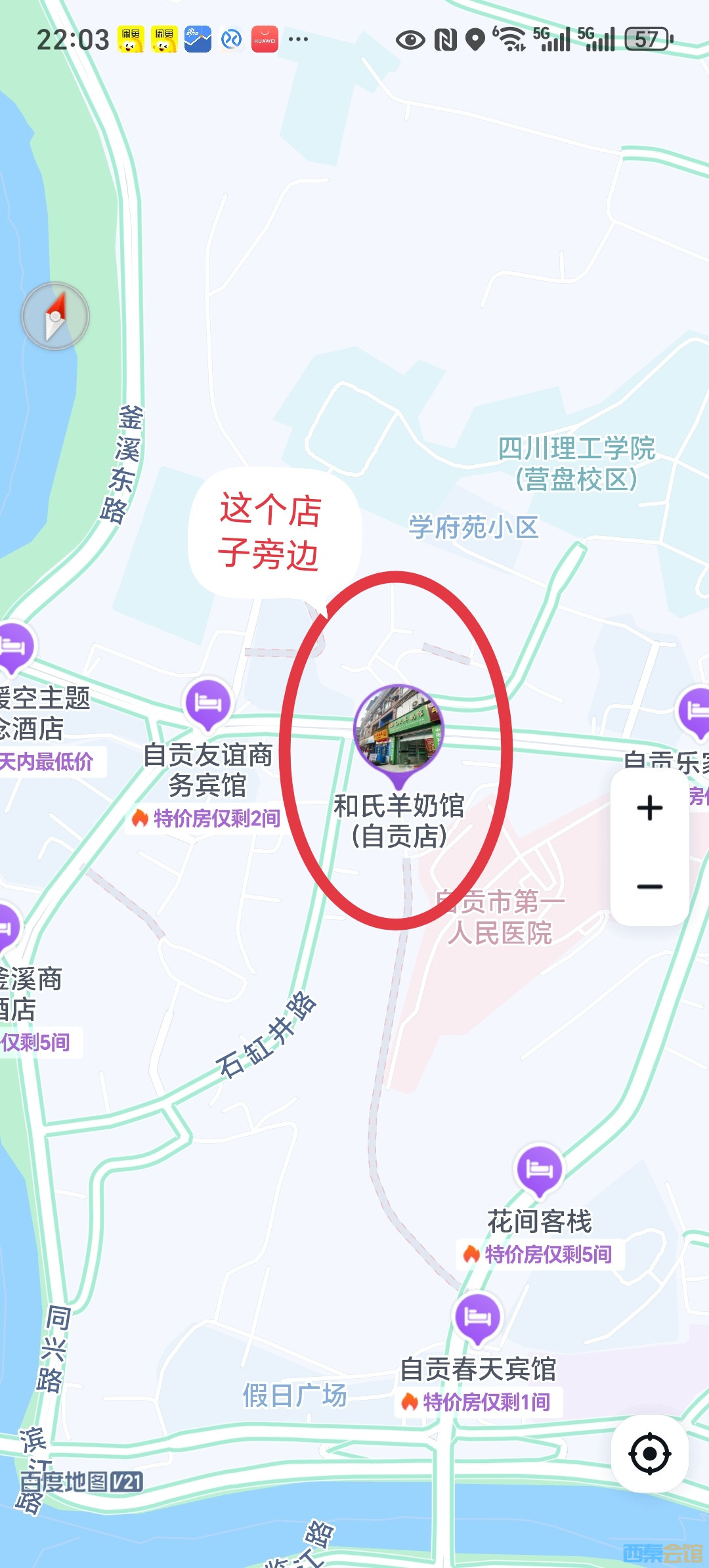The height and width of the screenshot is (1568, 709).
Task: Center map on my current location
Action: point(649,1454)
